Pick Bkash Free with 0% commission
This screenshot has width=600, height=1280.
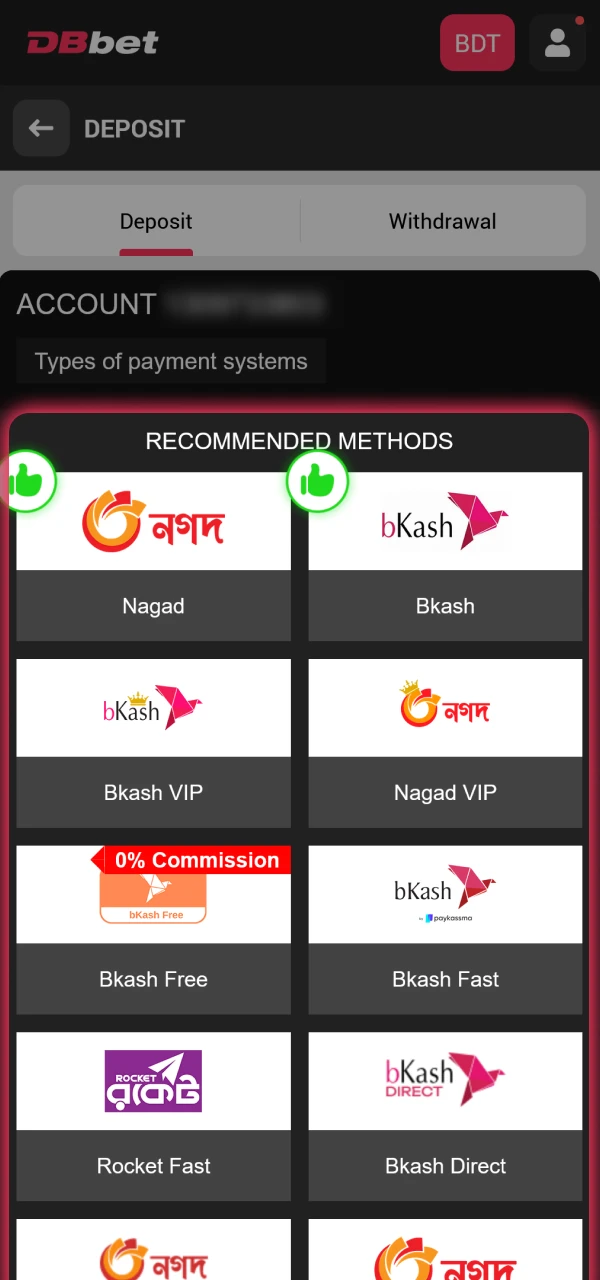(153, 929)
